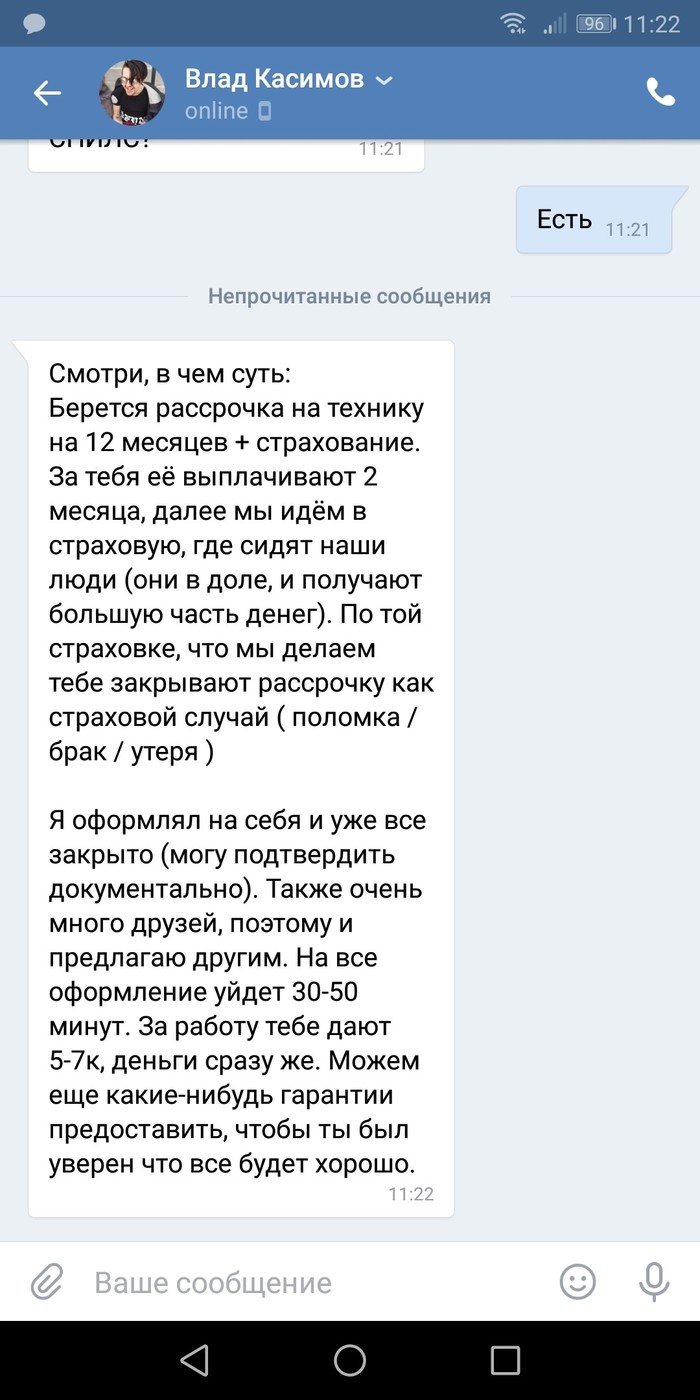Attach a file with the paperclip

point(46,1282)
